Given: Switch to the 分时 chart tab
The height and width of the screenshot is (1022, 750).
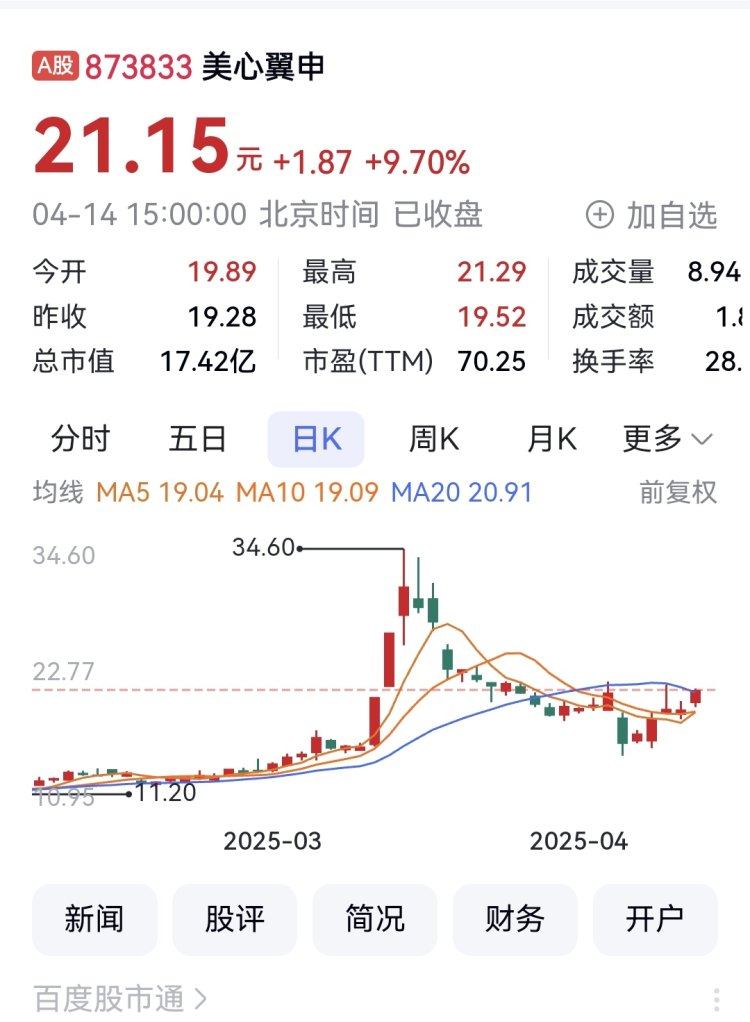Looking at the screenshot, I should pos(81,439).
